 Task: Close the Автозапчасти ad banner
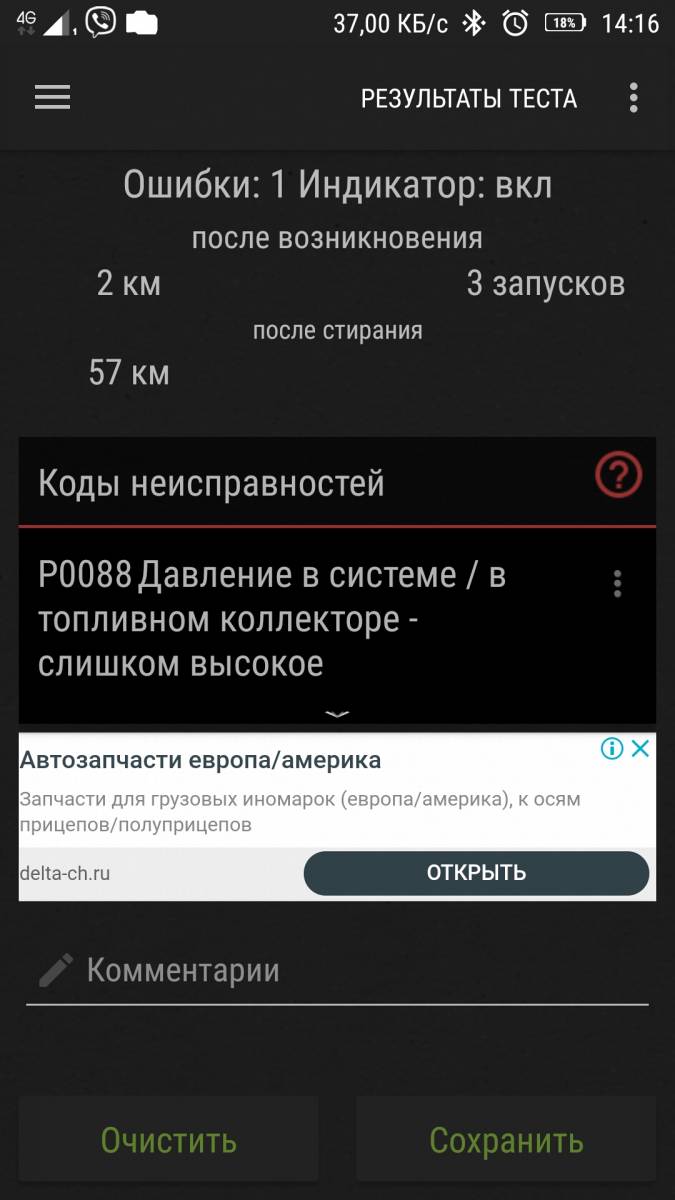pyautogui.click(x=641, y=748)
